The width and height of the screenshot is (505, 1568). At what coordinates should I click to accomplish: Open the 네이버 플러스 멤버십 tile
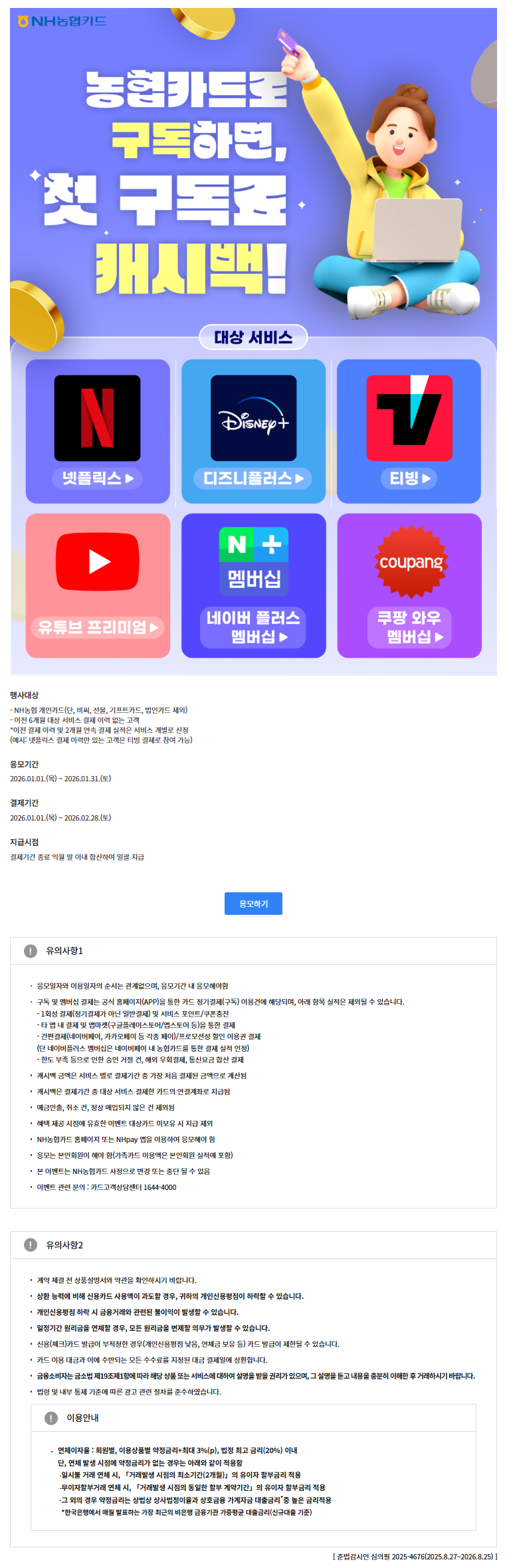[x=253, y=585]
